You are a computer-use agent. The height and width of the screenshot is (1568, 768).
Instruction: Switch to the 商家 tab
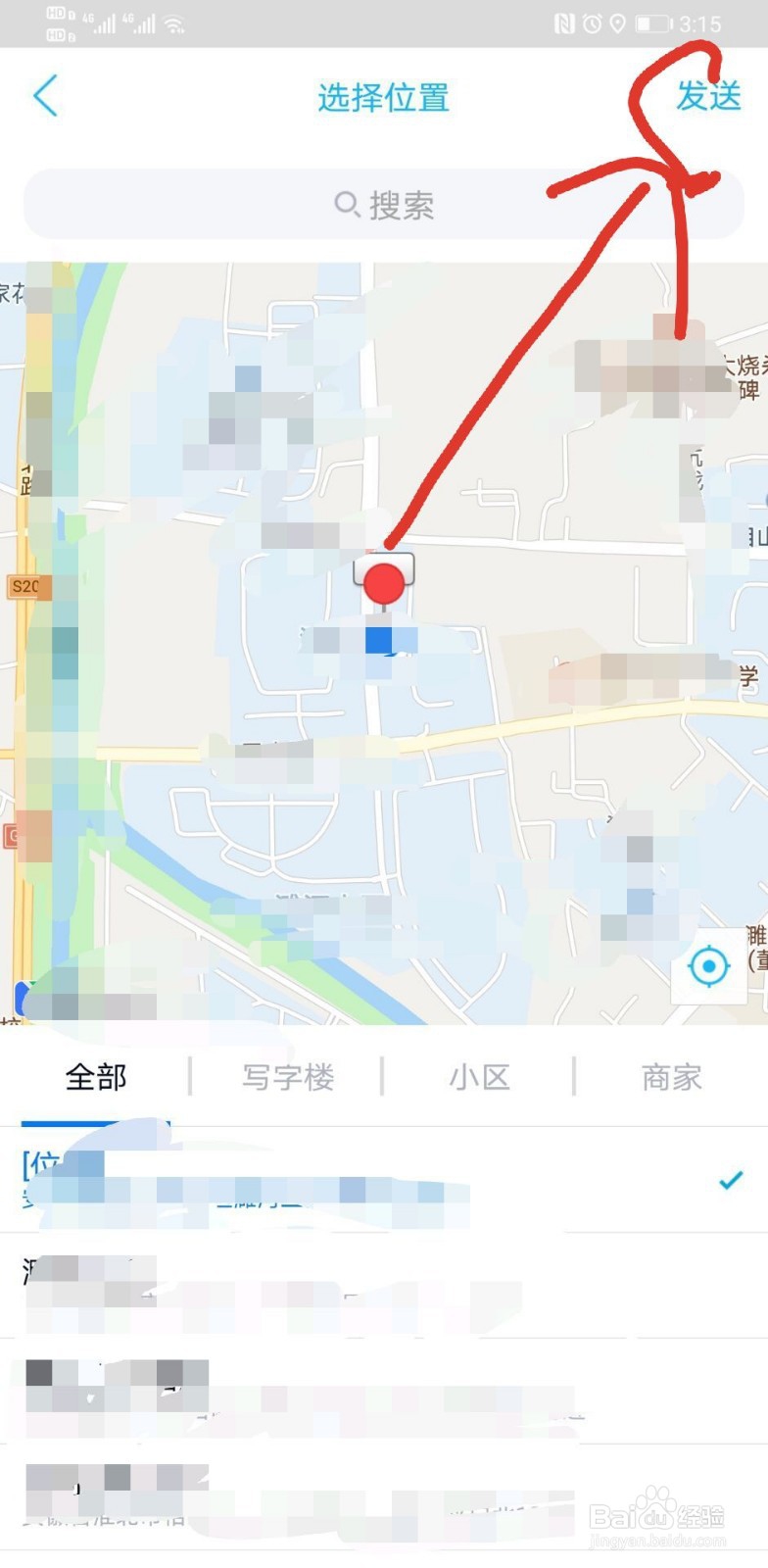point(672,1077)
